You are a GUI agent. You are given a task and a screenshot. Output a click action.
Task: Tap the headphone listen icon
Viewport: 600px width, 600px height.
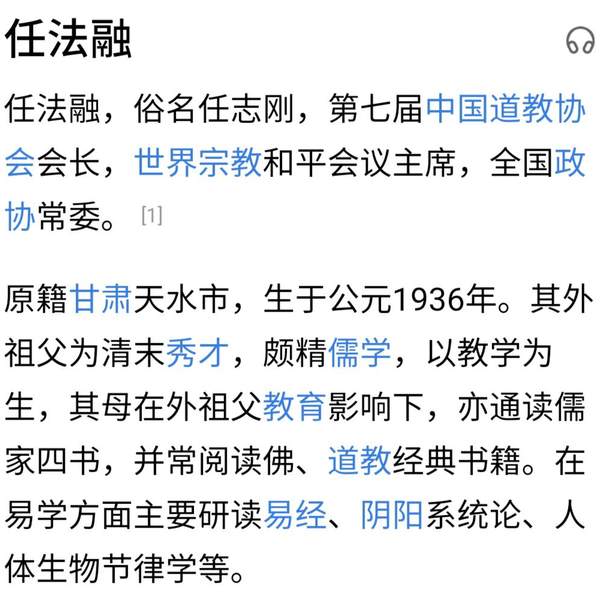pos(579,40)
